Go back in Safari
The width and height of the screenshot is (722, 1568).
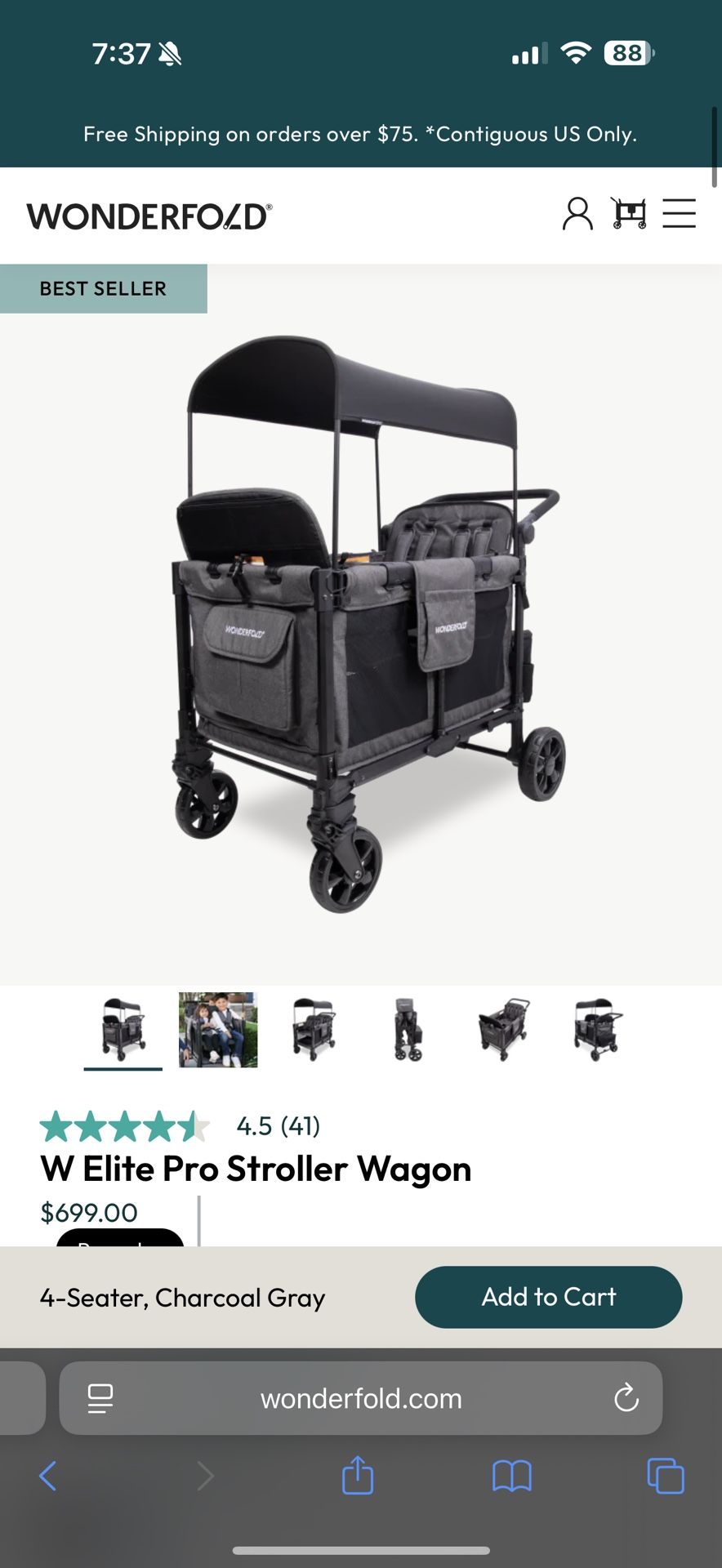[x=48, y=1476]
